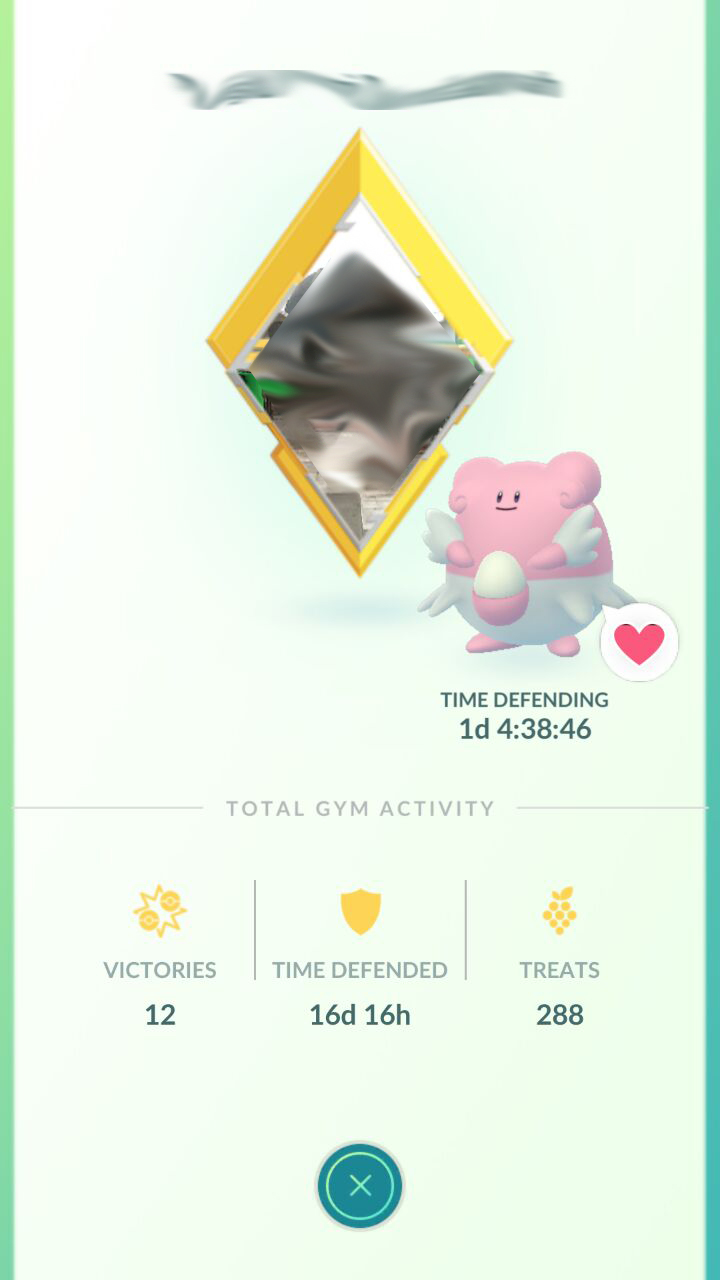The height and width of the screenshot is (1280, 720).
Task: Open the defending Blissey
Action: pyautogui.click(x=522, y=554)
